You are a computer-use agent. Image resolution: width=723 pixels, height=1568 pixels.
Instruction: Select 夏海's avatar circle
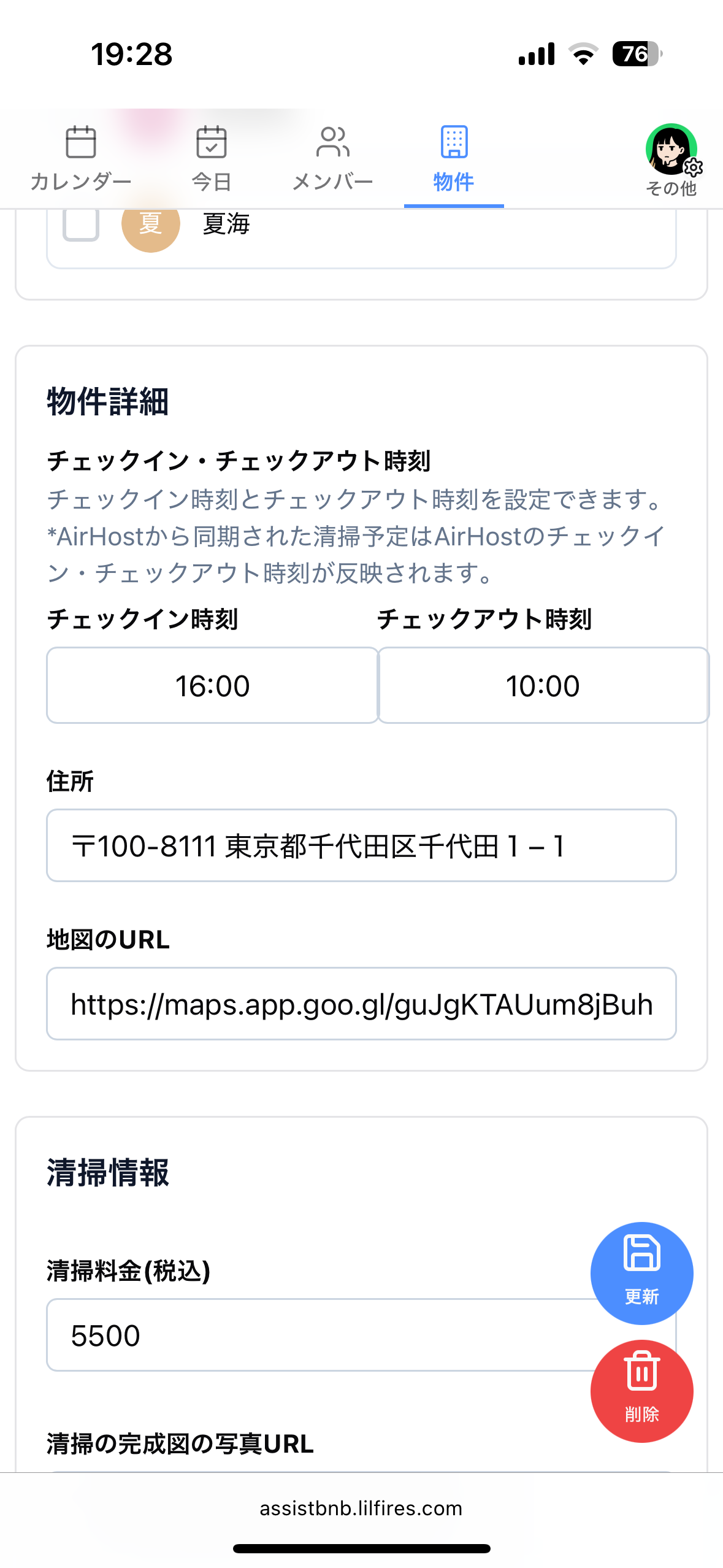(x=151, y=225)
